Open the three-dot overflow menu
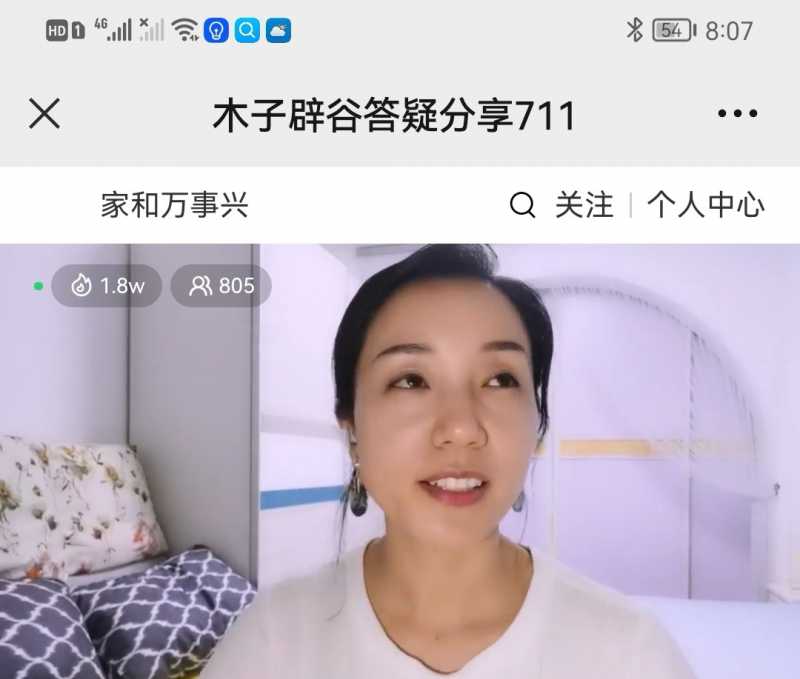This screenshot has width=800, height=679. tap(737, 114)
